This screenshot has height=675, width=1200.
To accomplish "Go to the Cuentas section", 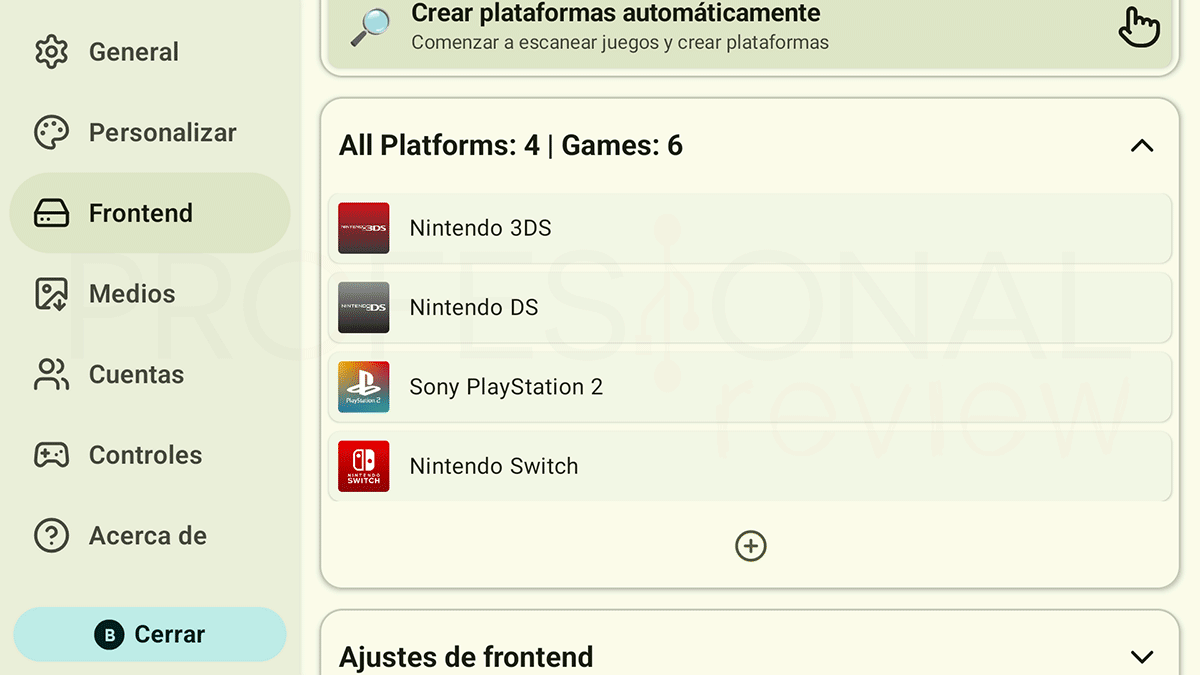I will (x=150, y=375).
